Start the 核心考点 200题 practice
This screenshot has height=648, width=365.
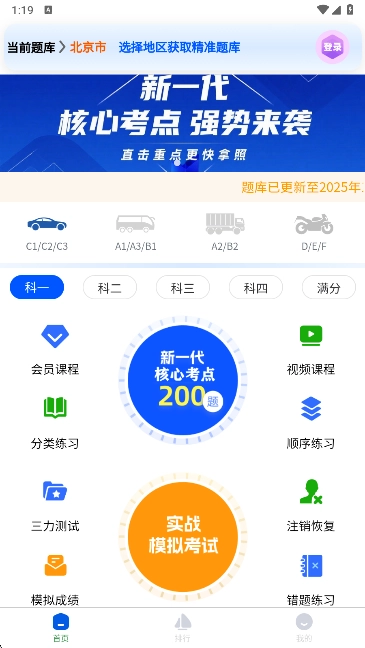(x=183, y=380)
